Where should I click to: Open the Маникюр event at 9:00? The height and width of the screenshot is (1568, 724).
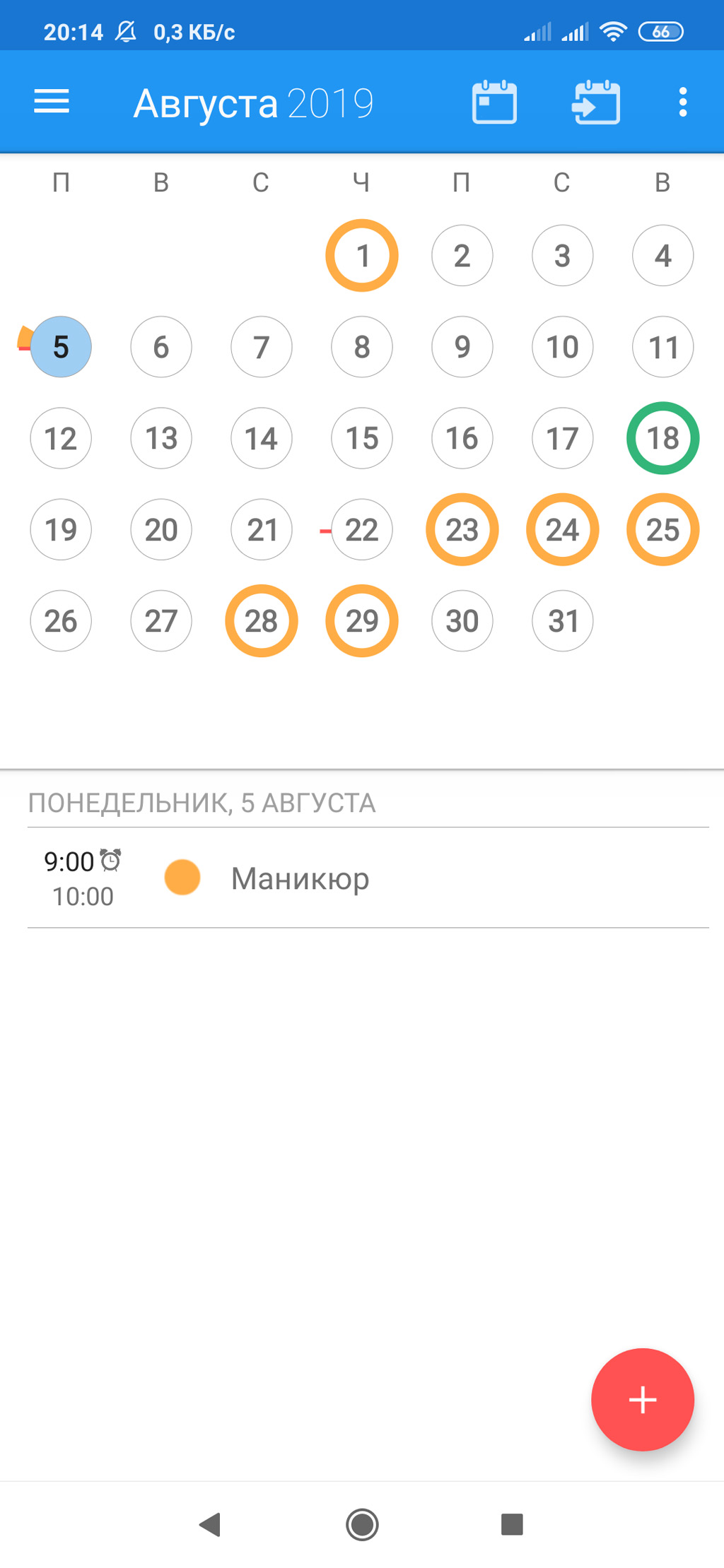[368, 878]
